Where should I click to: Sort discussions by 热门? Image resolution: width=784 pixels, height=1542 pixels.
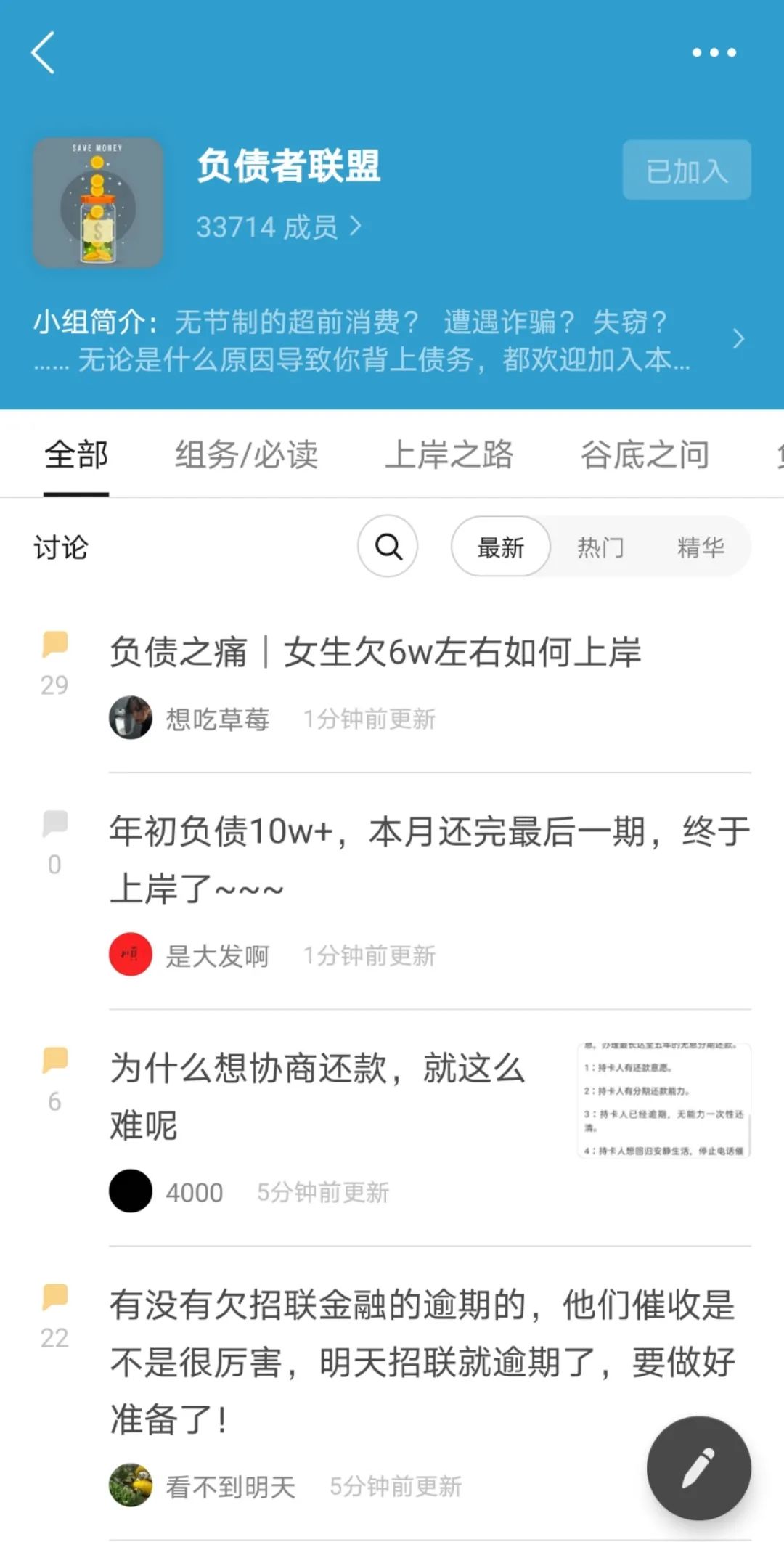click(x=600, y=547)
